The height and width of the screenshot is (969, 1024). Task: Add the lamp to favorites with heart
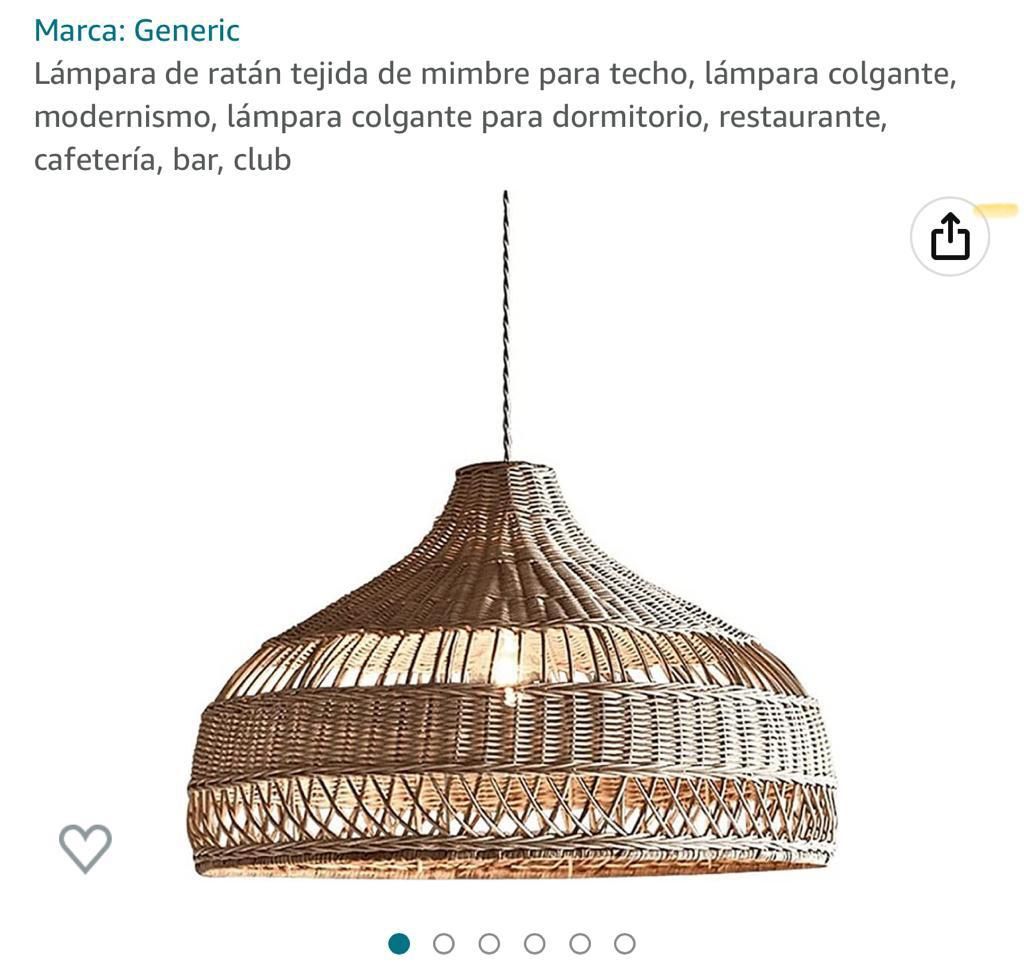85,847
